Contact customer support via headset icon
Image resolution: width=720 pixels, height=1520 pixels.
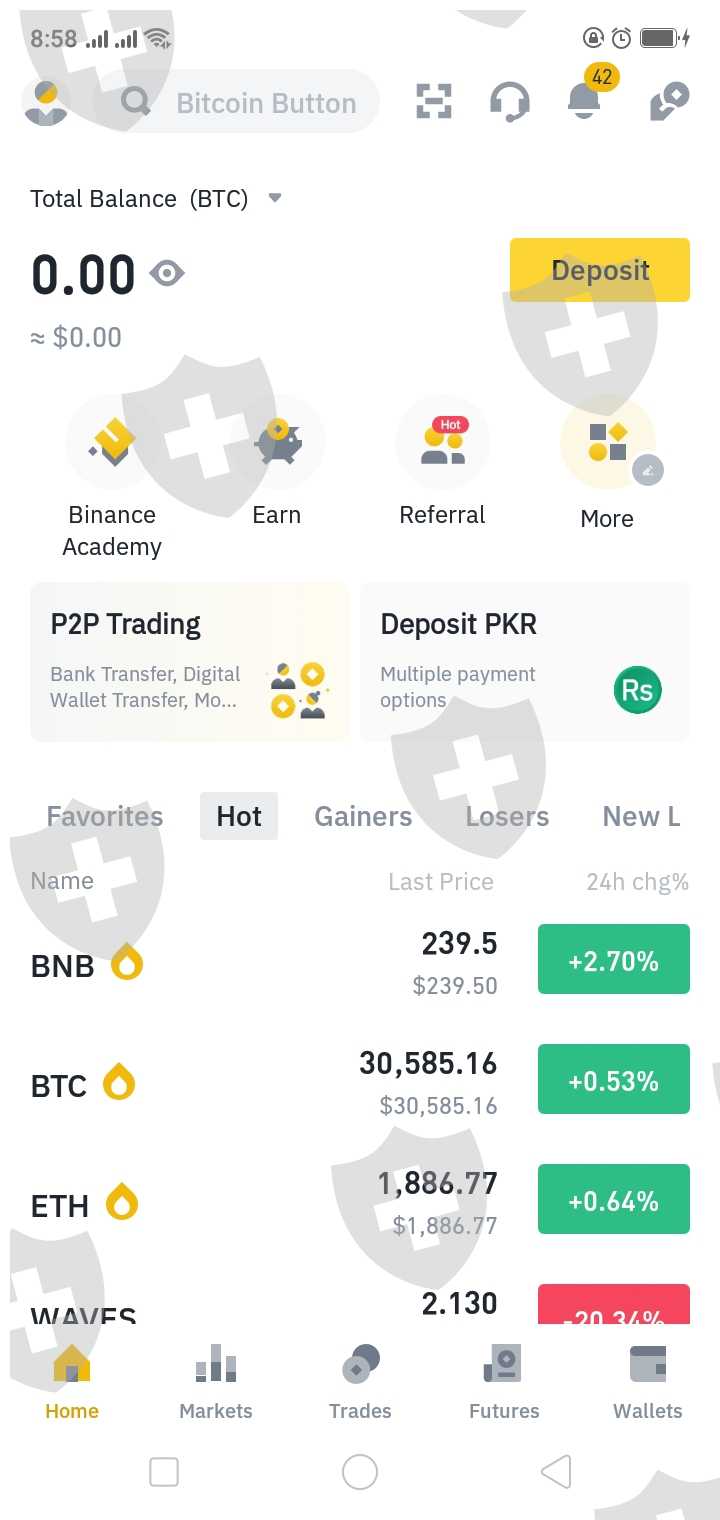[x=509, y=102]
